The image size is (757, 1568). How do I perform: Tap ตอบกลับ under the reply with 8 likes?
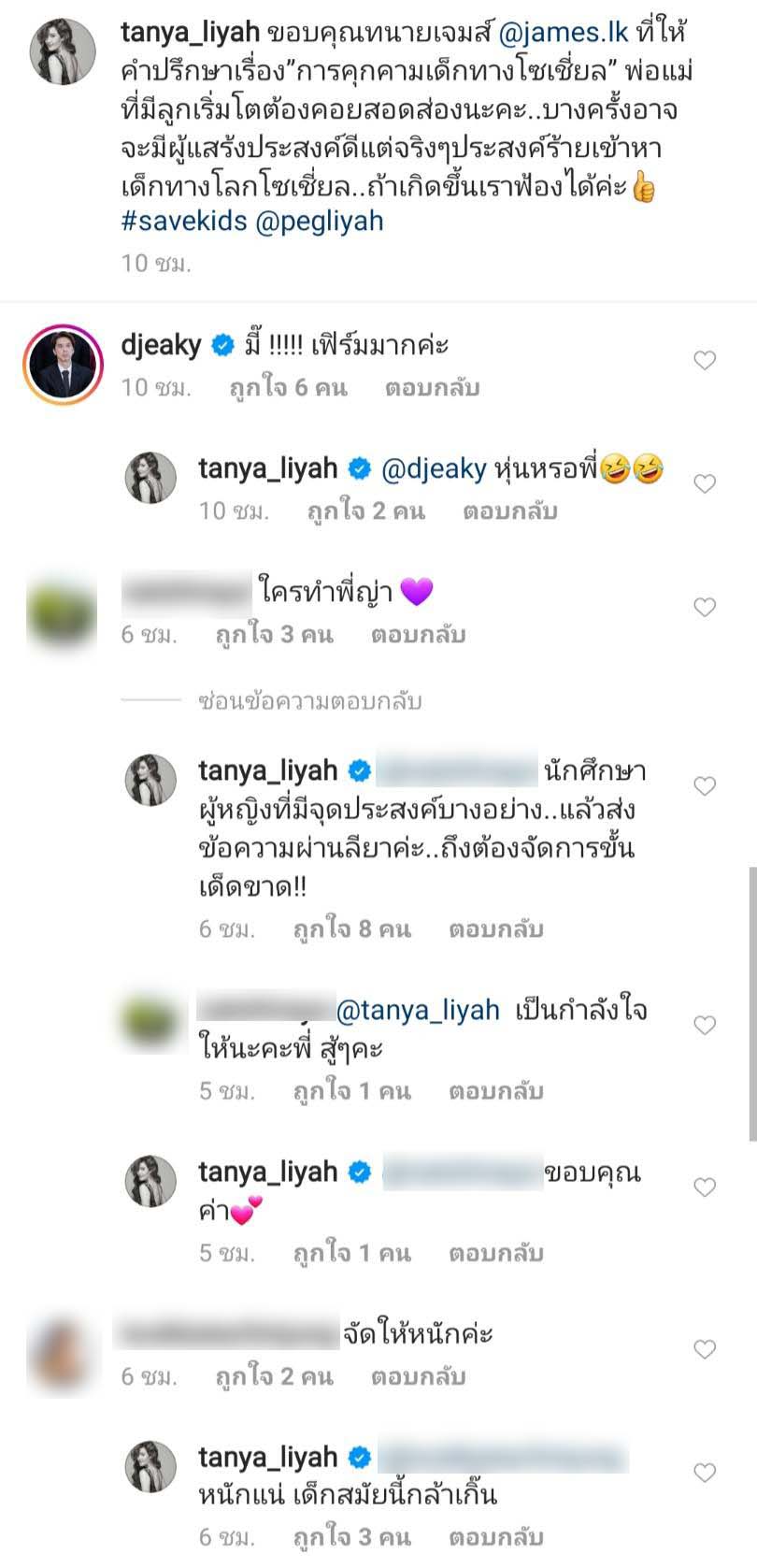coord(495,929)
